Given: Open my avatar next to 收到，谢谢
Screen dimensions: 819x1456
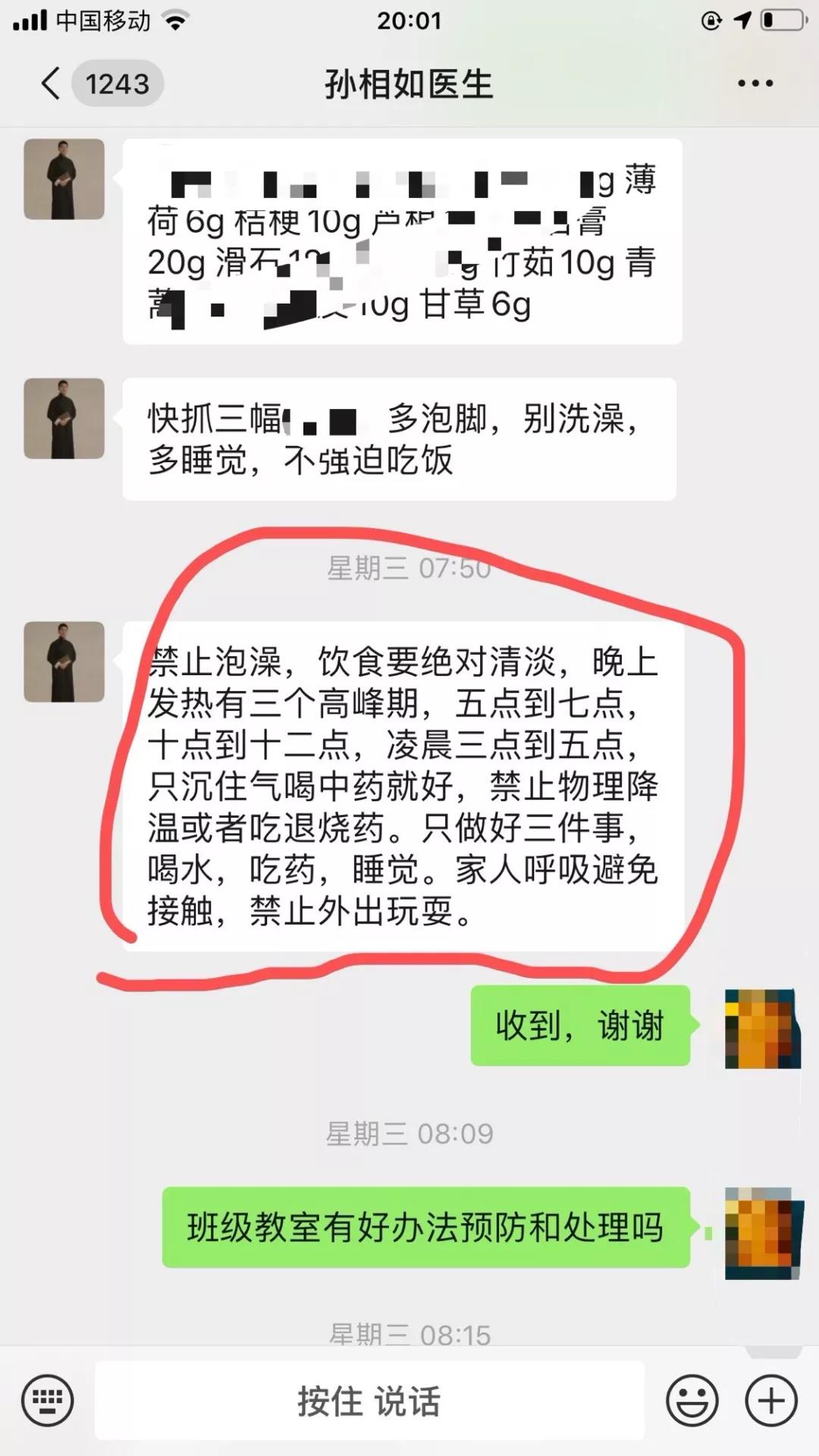Looking at the screenshot, I should 762,1029.
